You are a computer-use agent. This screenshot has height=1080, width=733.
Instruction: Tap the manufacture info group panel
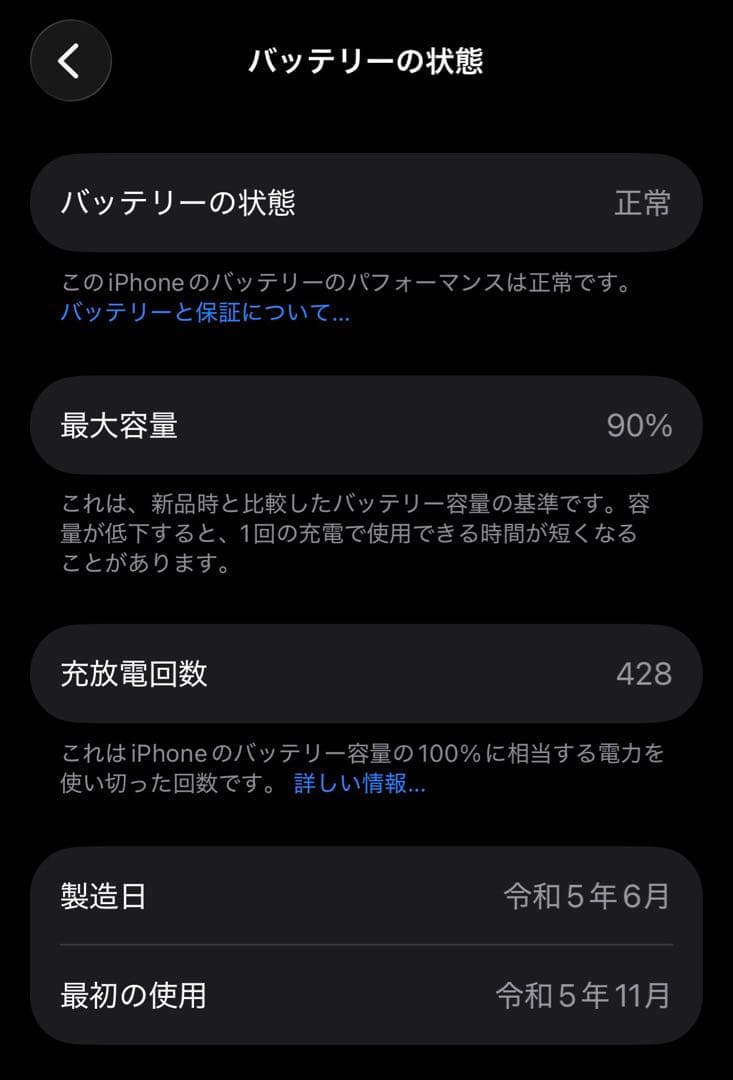click(366, 947)
